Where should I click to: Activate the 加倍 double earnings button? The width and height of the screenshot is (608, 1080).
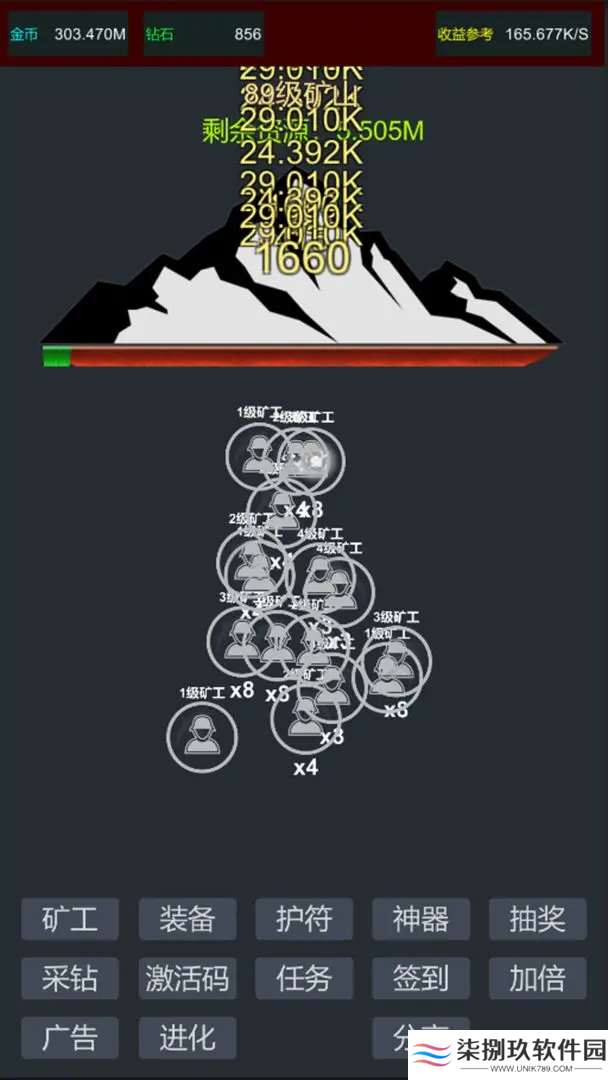[538, 978]
